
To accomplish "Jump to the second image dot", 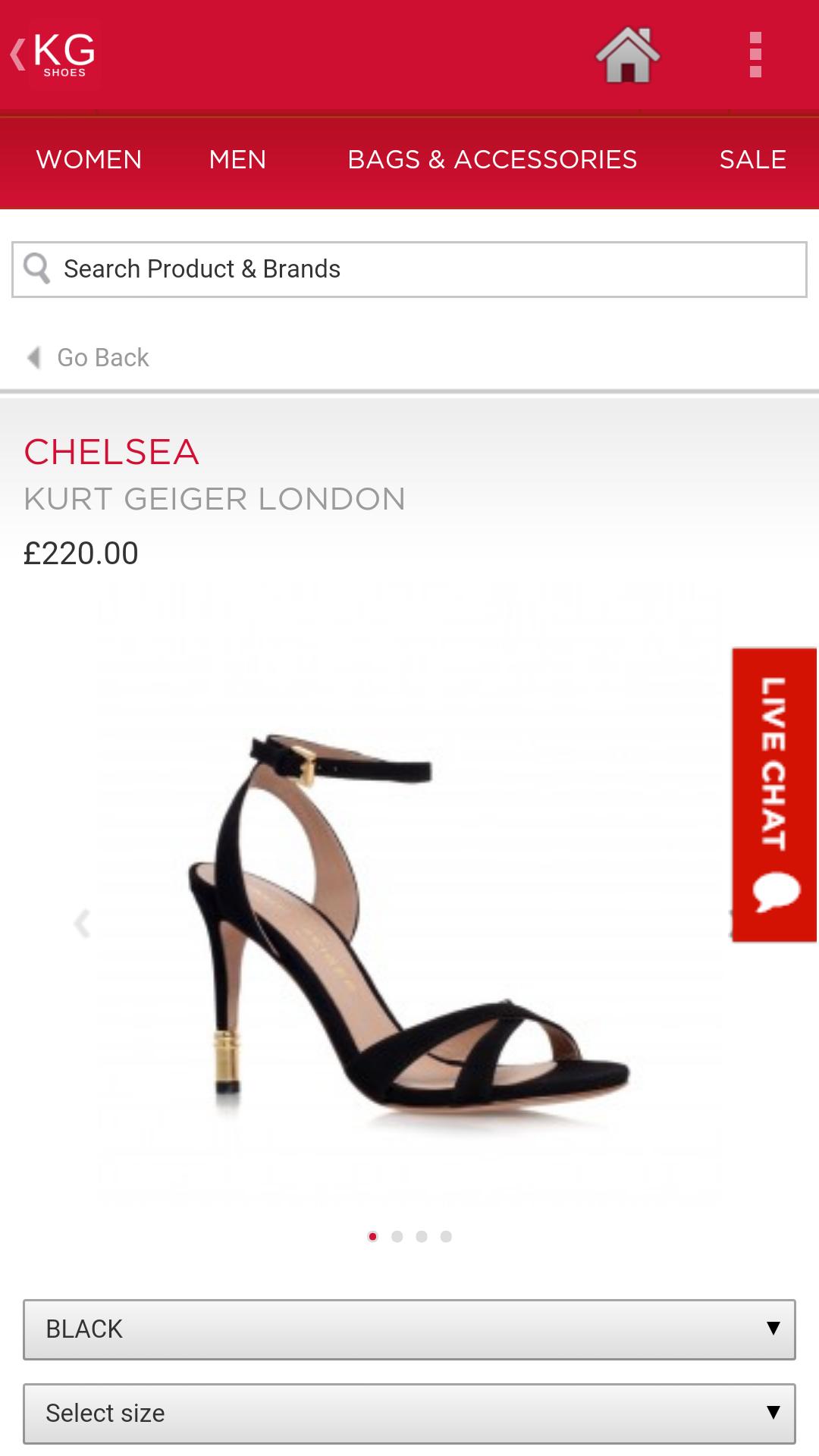I will point(397,1237).
